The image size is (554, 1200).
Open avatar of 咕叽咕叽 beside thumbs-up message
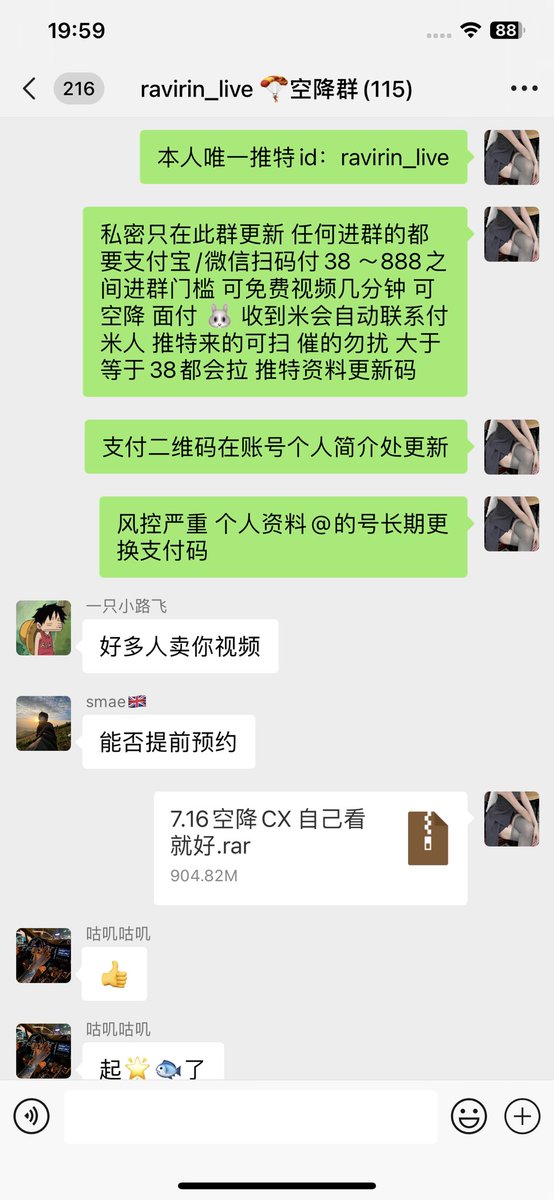43,955
